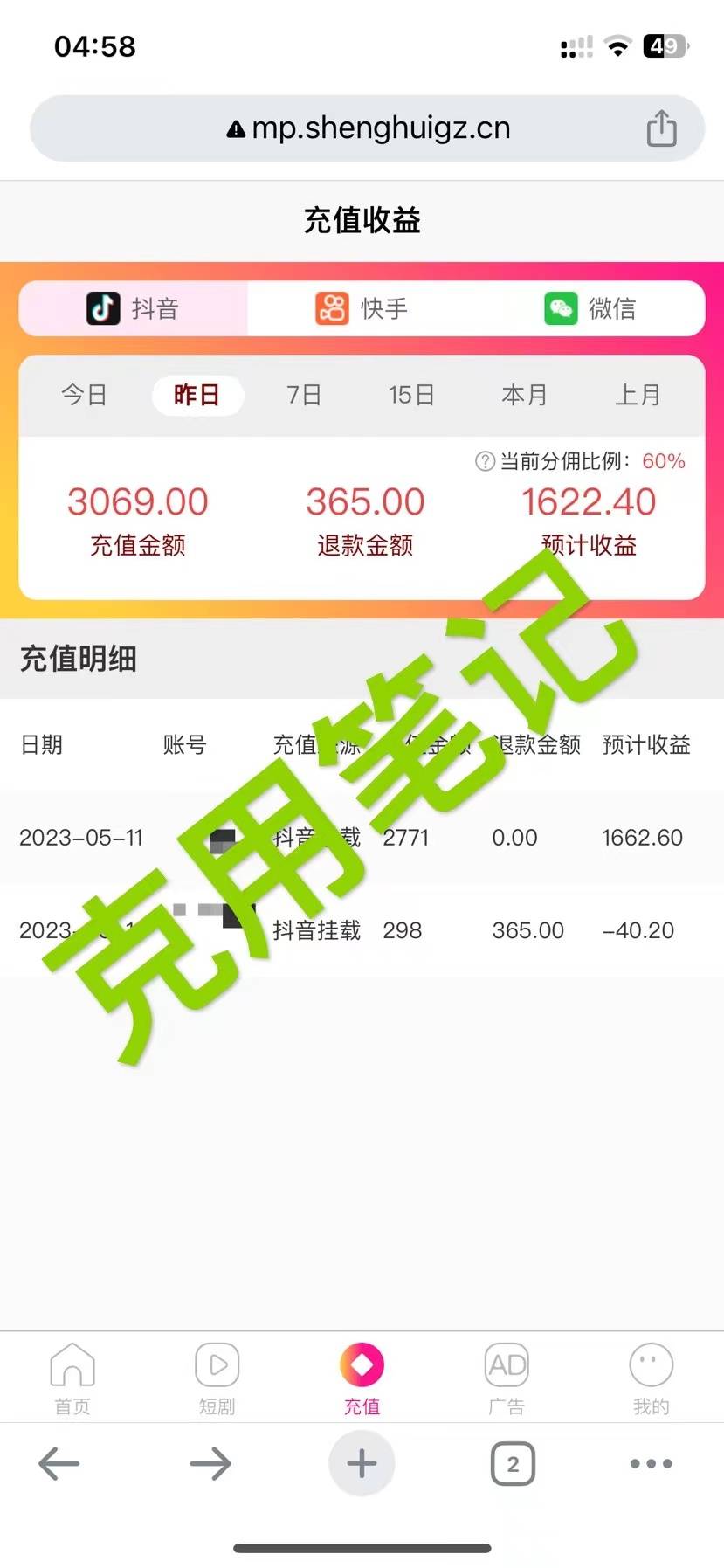Image resolution: width=724 pixels, height=1568 pixels.
Task: Select the 本月 time range
Action: pos(525,395)
